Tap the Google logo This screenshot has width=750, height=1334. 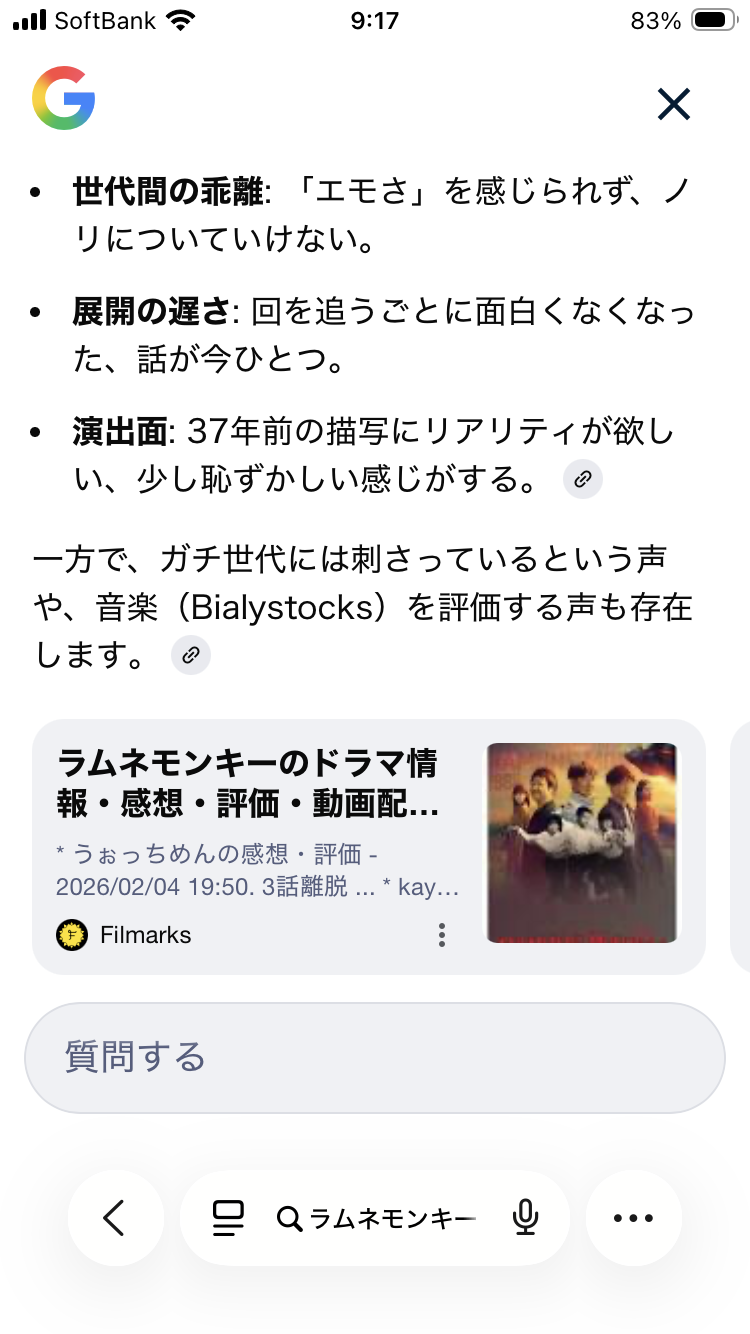[x=63, y=98]
